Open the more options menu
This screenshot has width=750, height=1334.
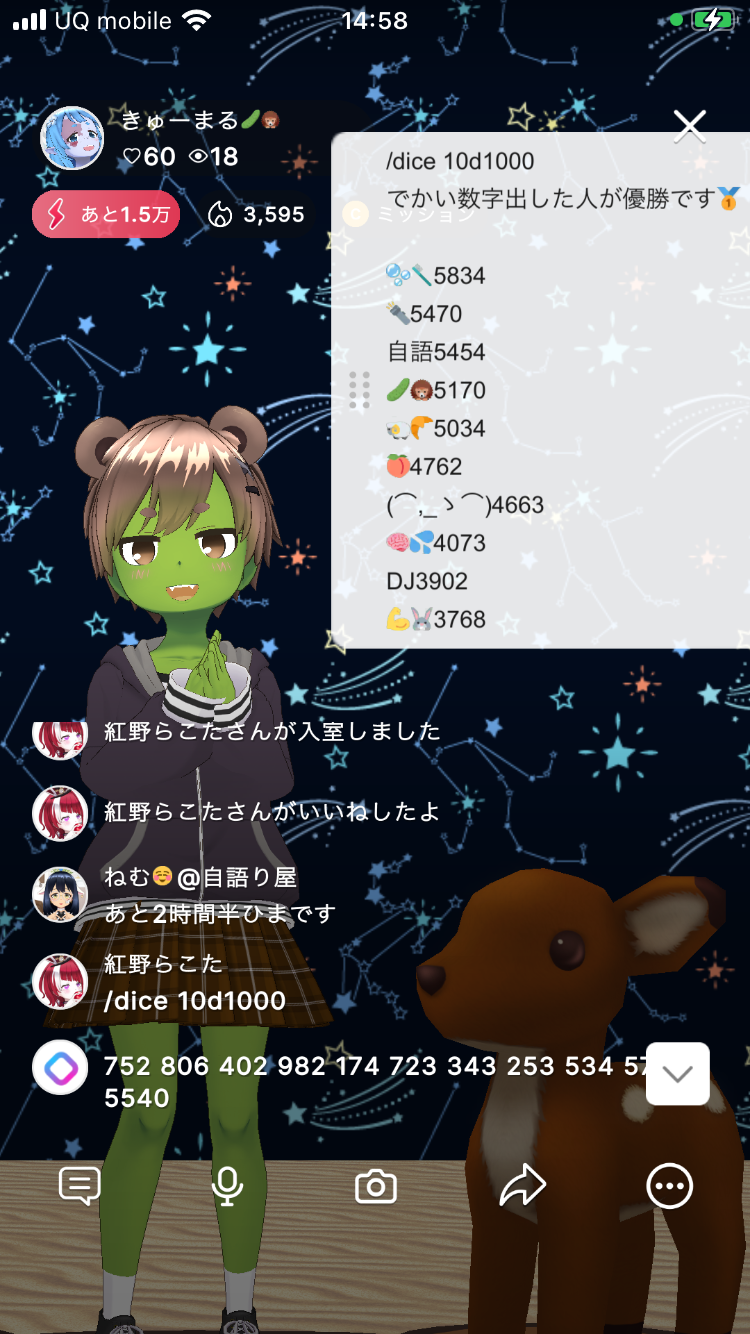tap(669, 1186)
